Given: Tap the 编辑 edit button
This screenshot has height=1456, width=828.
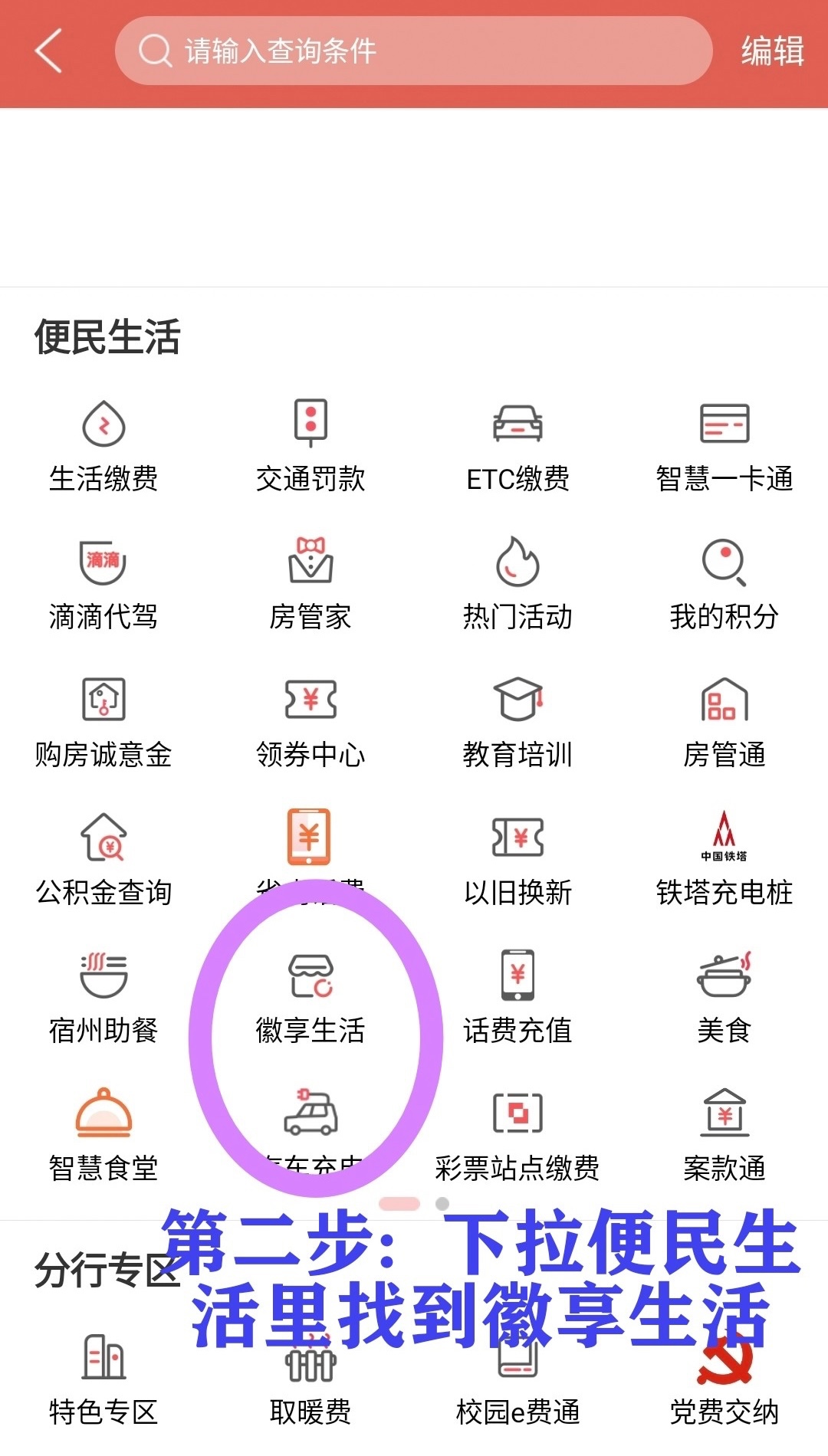Looking at the screenshot, I should [771, 51].
